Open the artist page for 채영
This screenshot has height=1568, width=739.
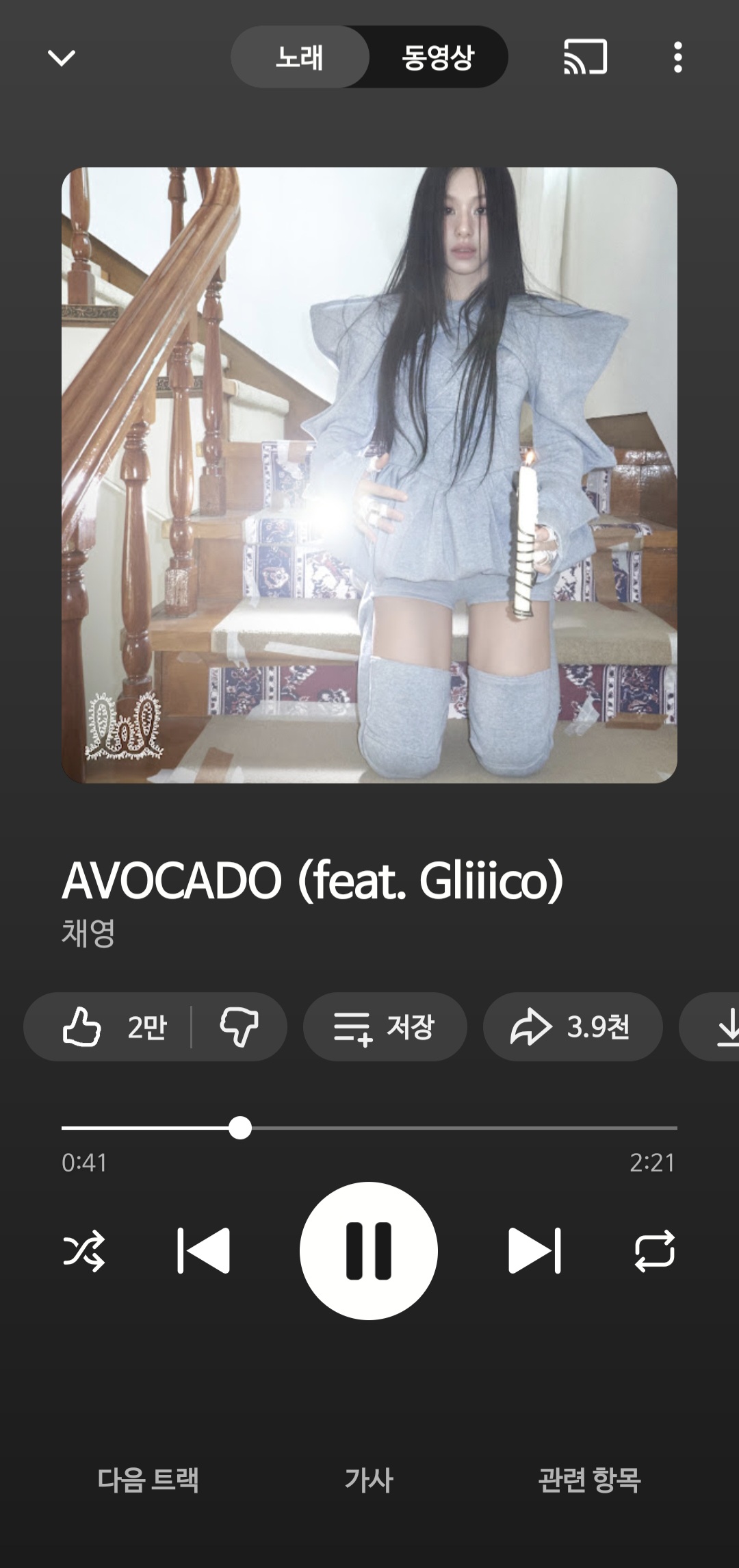pos(89,933)
